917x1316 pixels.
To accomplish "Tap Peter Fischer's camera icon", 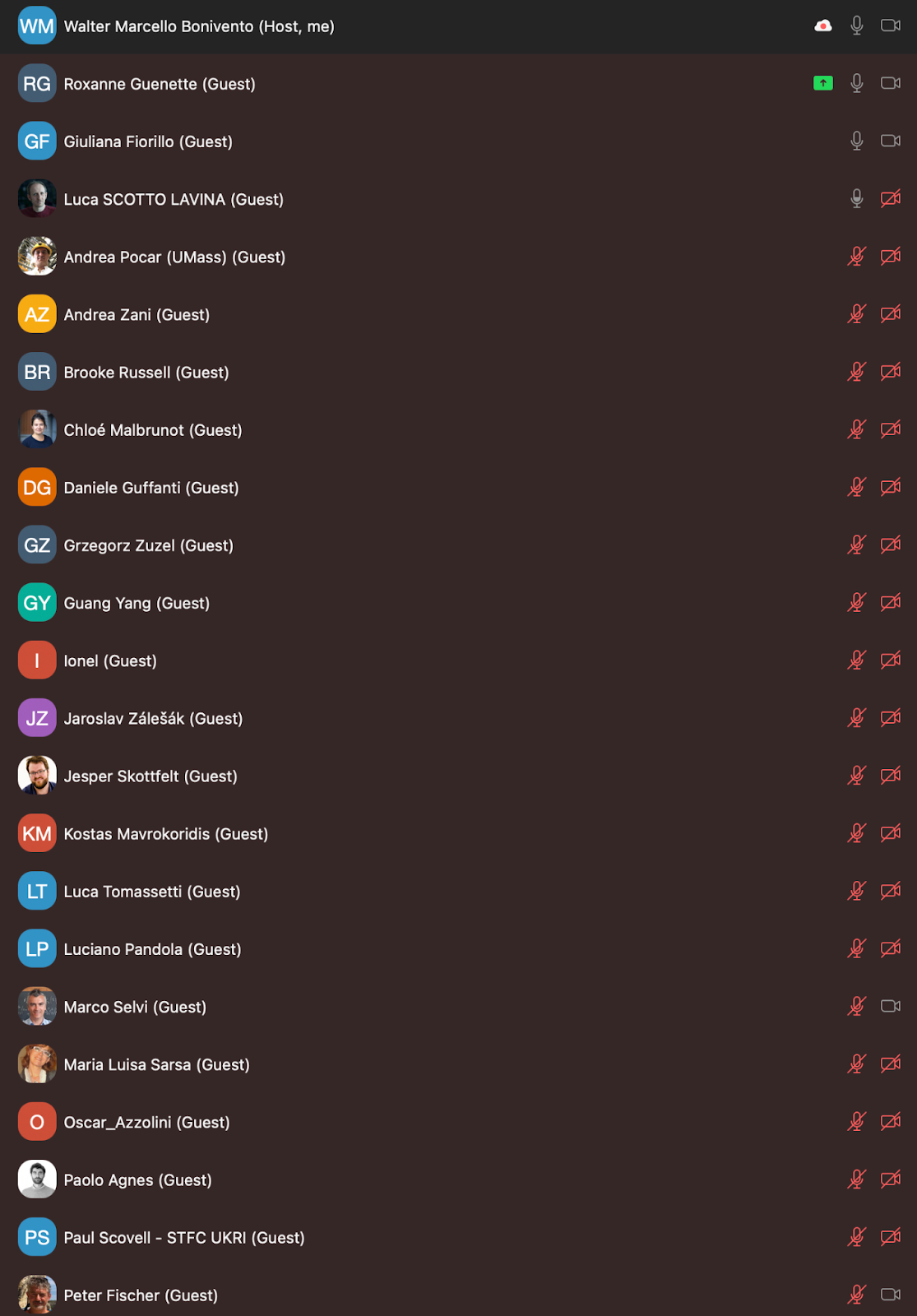I will click(890, 1295).
